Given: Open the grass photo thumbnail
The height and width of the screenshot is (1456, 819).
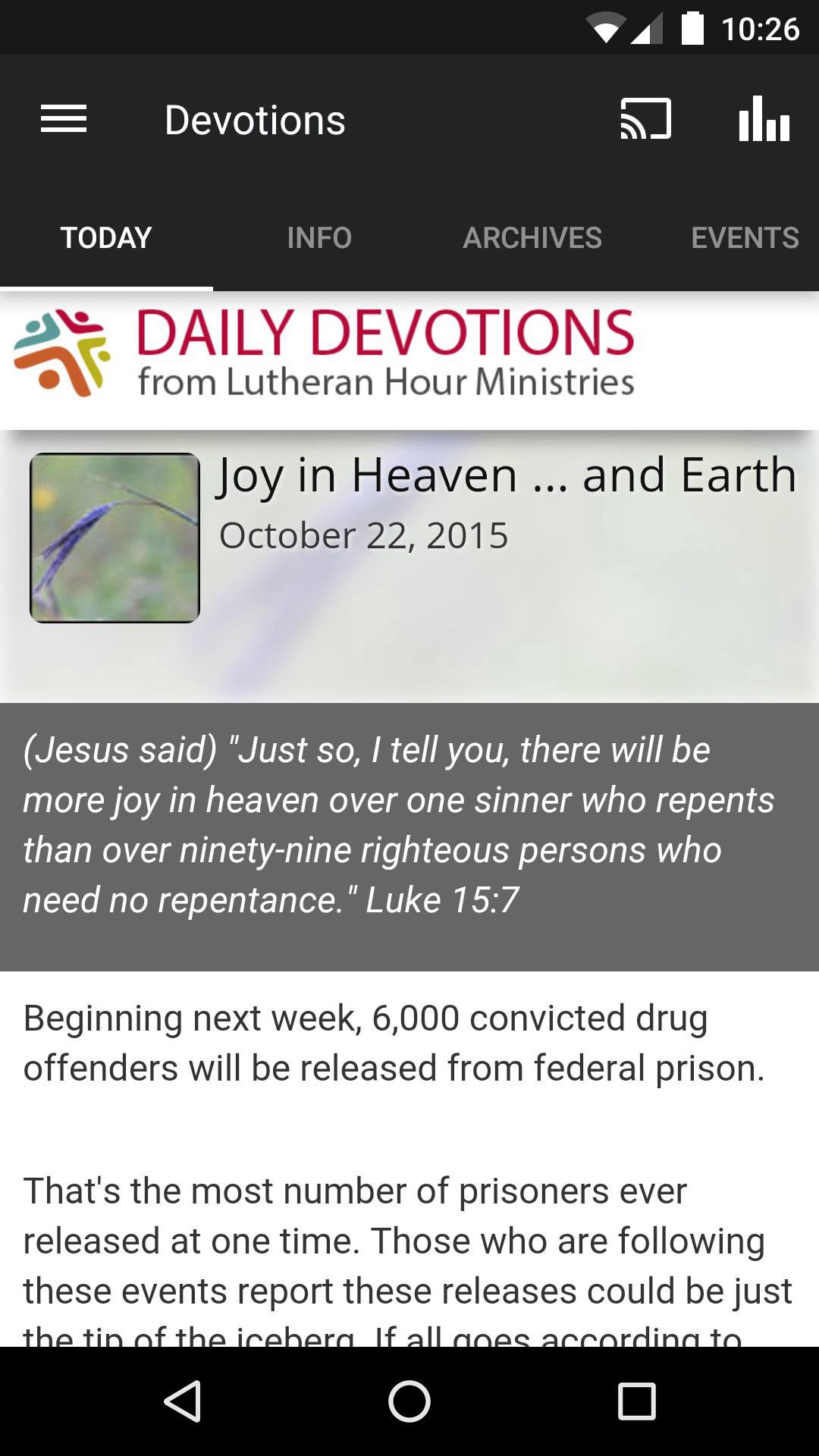Looking at the screenshot, I should click(x=115, y=537).
